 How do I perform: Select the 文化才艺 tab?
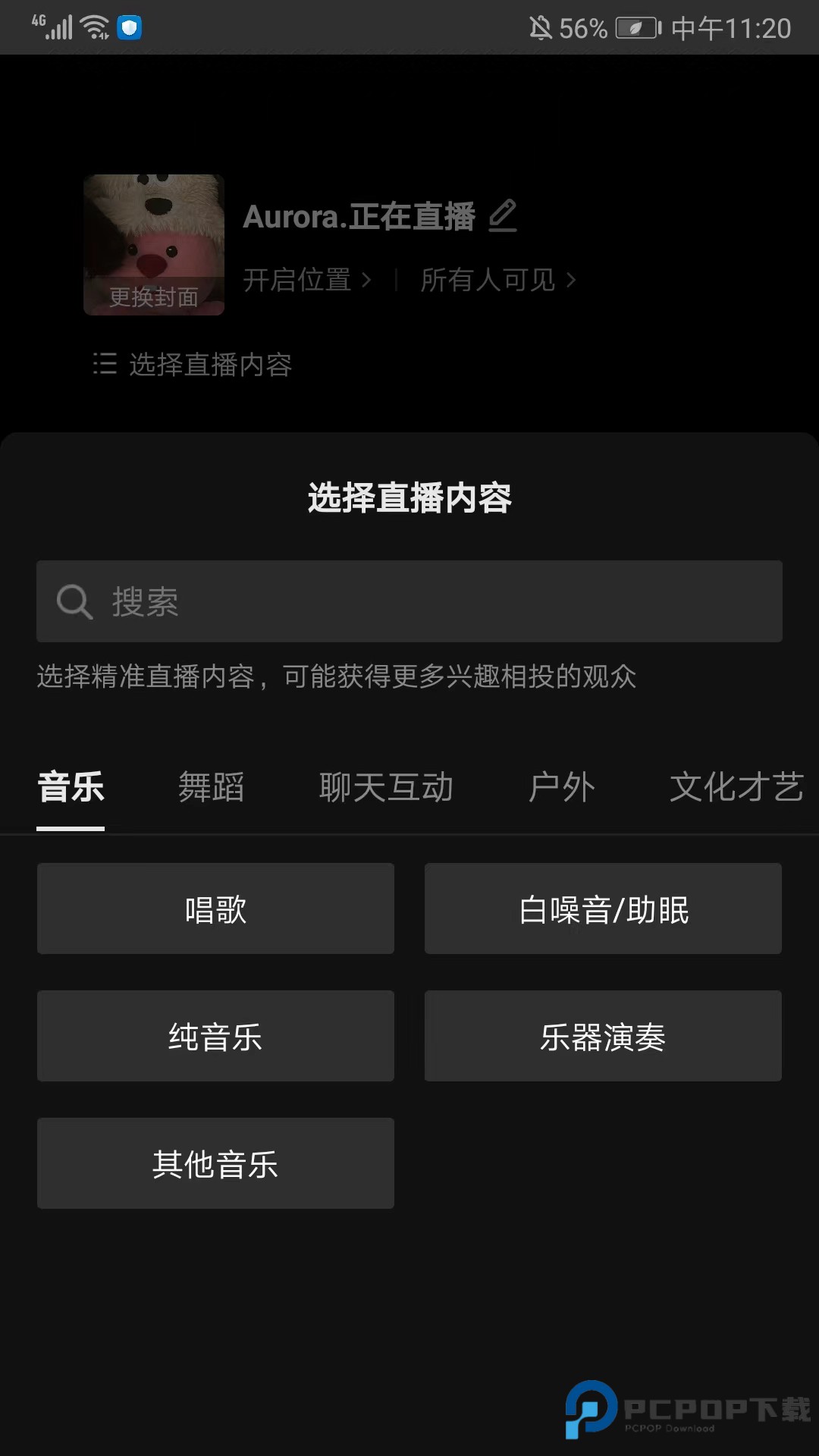point(736,787)
